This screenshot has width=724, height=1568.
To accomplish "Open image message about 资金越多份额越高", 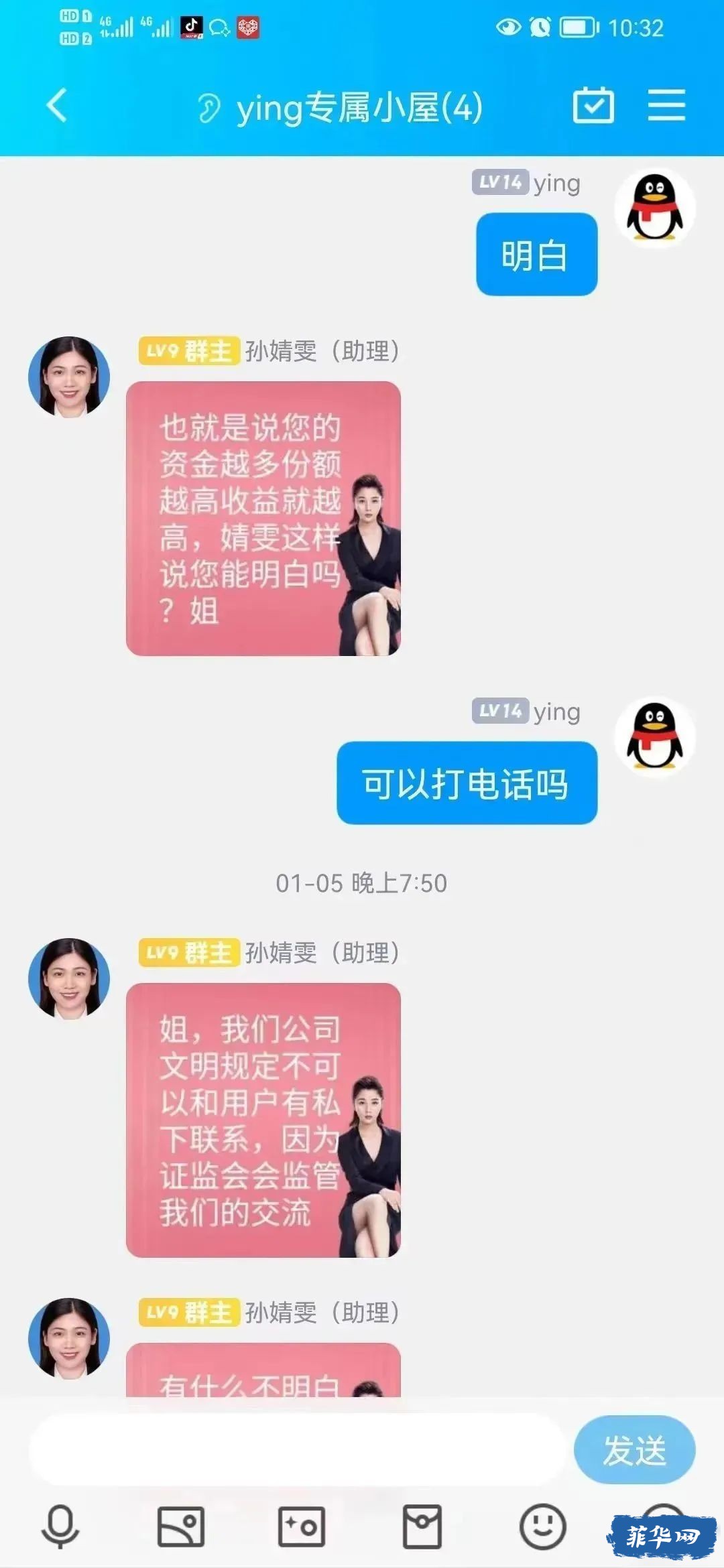I will [263, 519].
